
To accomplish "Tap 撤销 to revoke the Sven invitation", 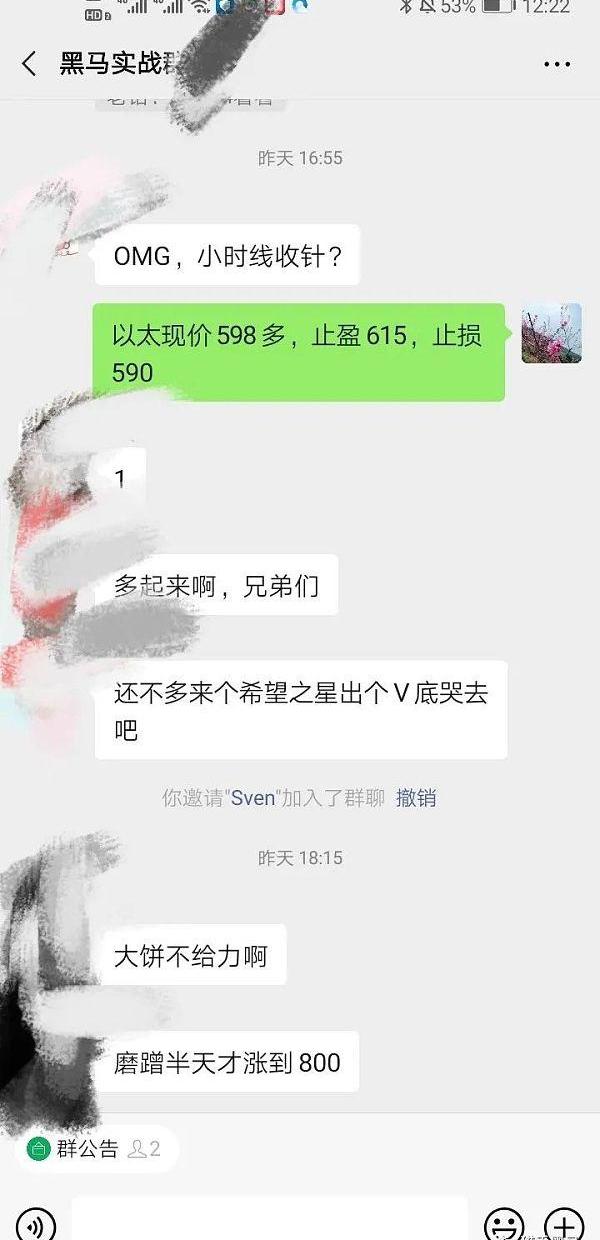I will click(x=416, y=798).
